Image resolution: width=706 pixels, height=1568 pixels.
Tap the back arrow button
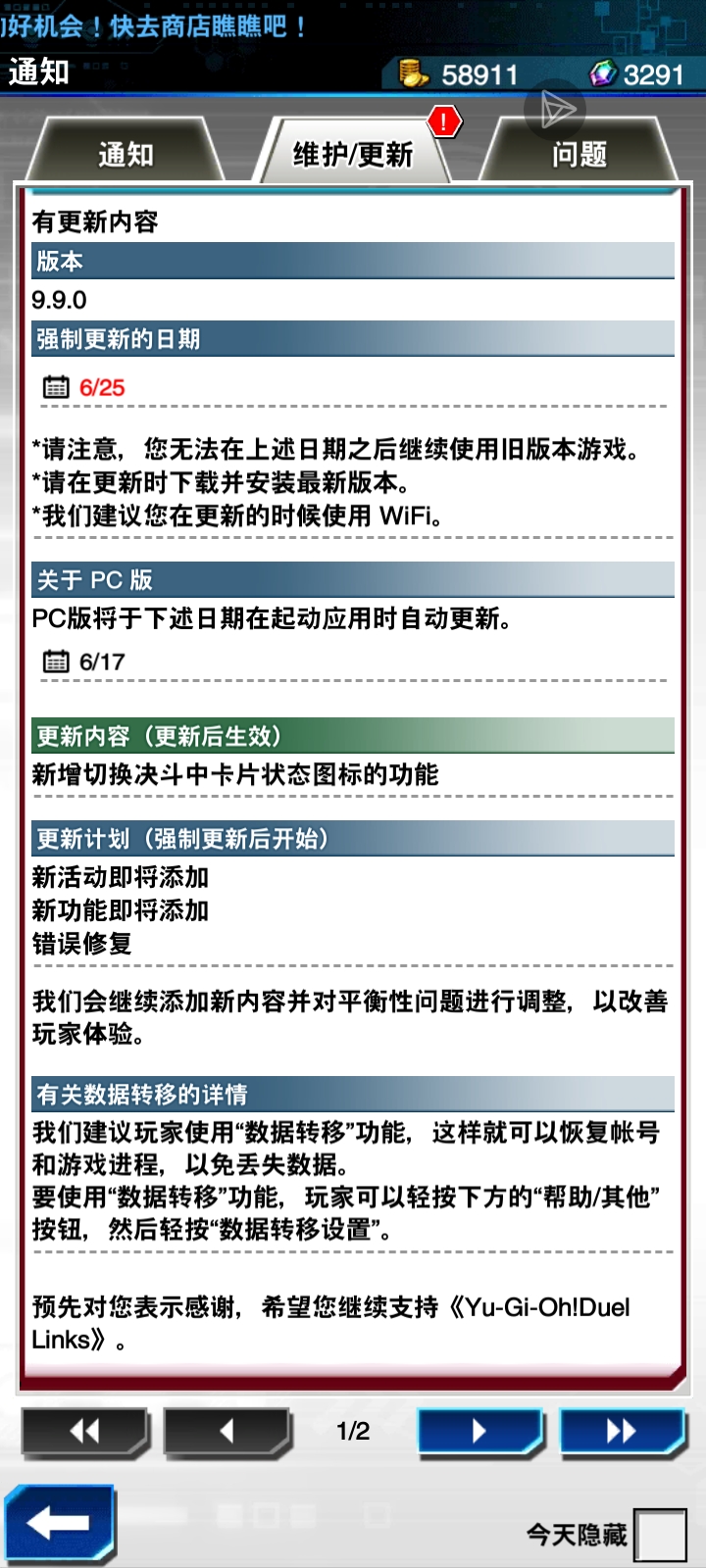pyautogui.click(x=59, y=1523)
